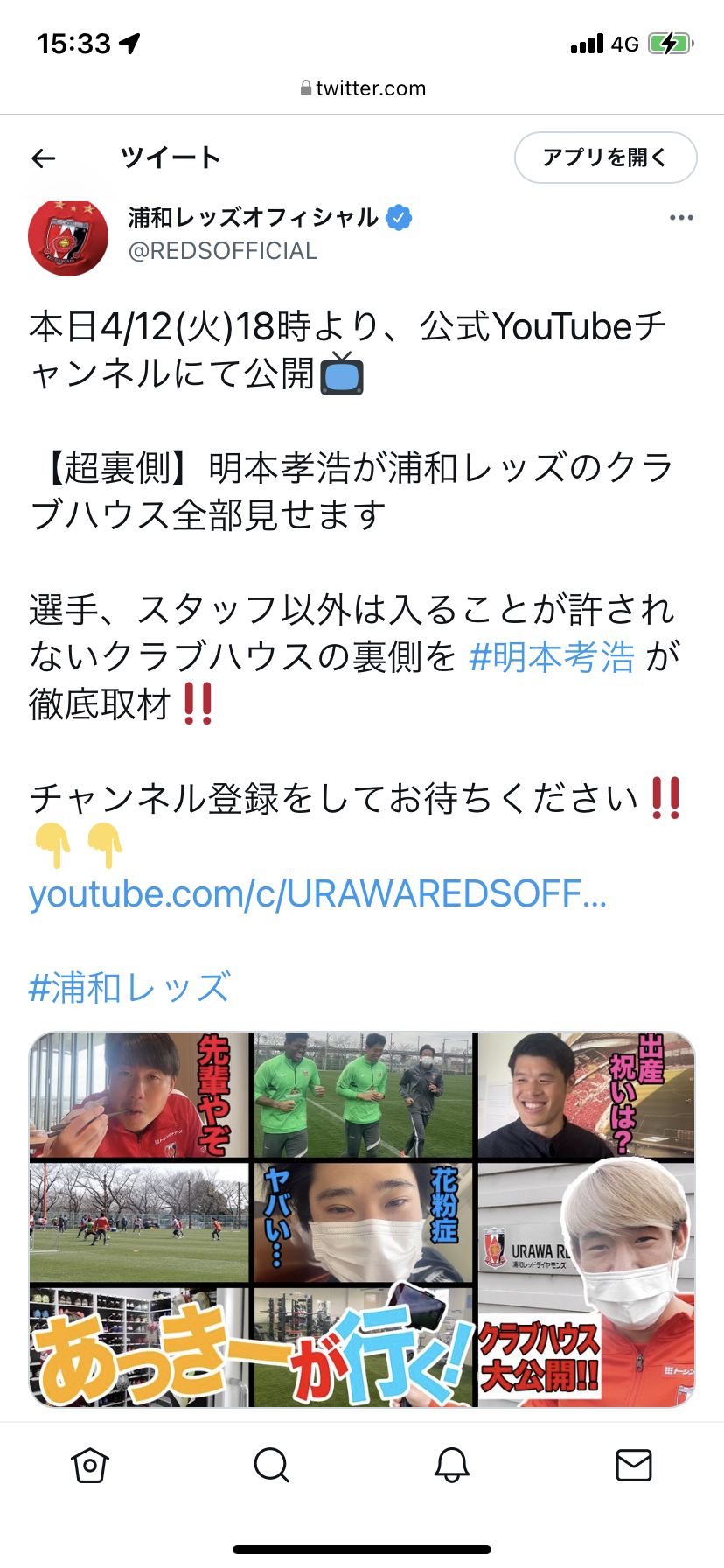Viewport: 724px width, 1568px height.
Task: Tap the アプリを開く button
Action: point(605,157)
